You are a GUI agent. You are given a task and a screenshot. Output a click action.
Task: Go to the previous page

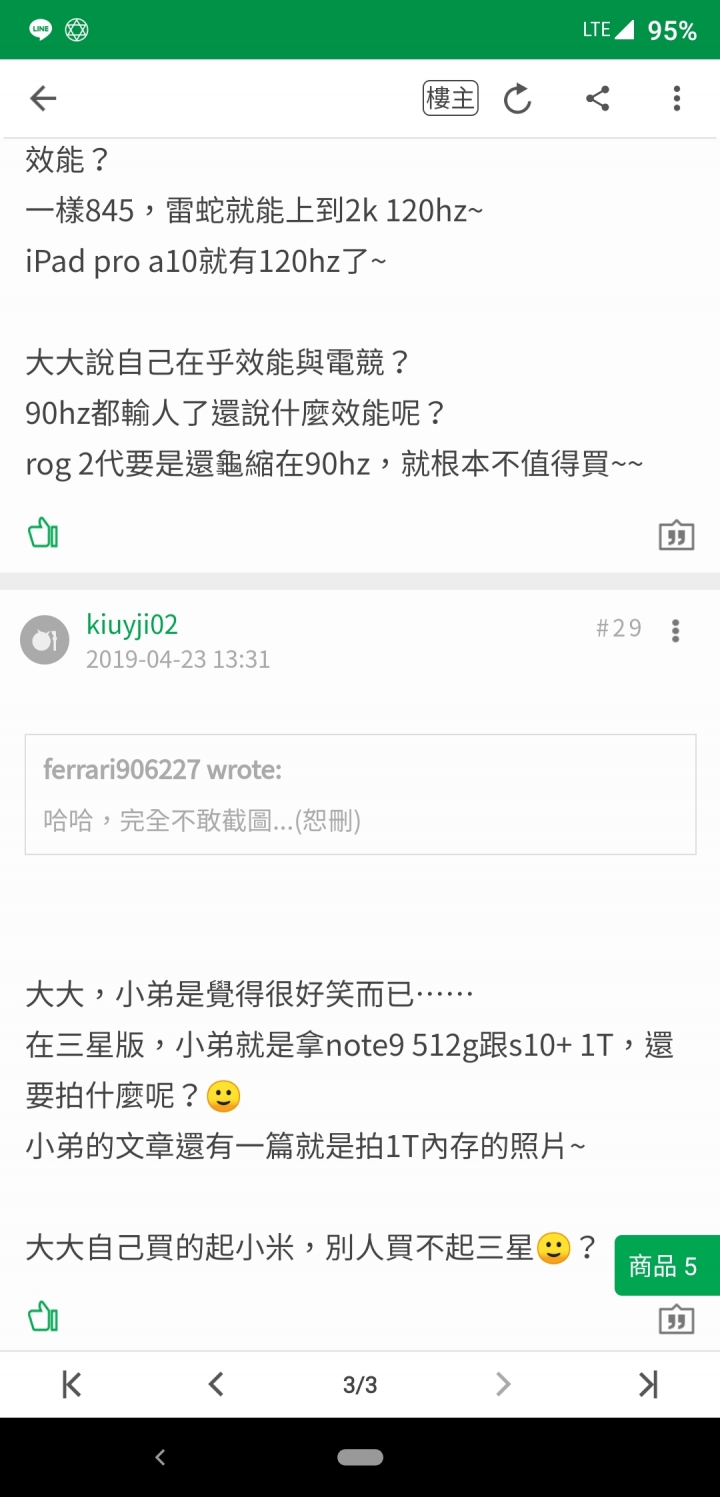215,1384
